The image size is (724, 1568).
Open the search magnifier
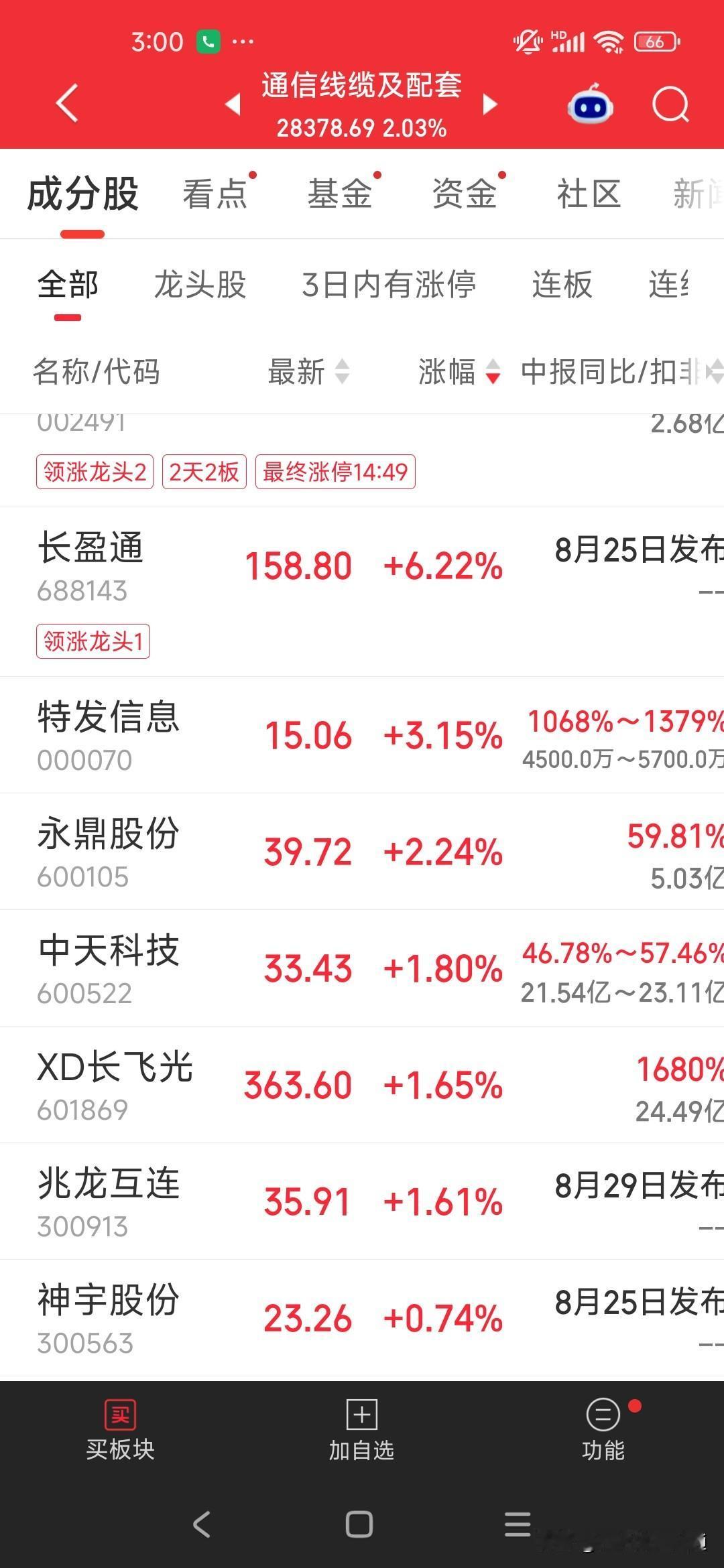(x=670, y=105)
